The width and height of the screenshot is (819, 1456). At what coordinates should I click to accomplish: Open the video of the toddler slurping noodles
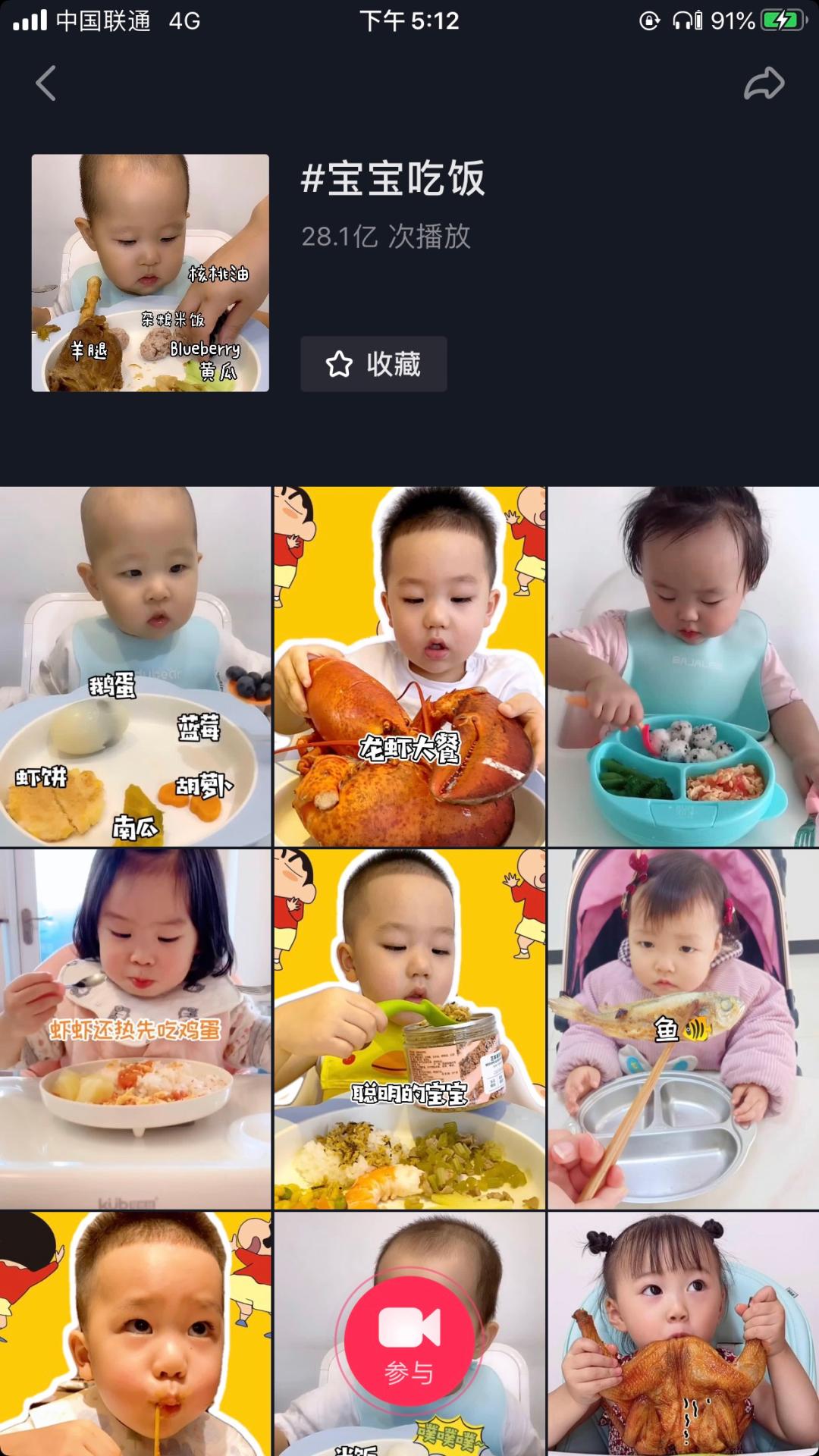tap(135, 1335)
